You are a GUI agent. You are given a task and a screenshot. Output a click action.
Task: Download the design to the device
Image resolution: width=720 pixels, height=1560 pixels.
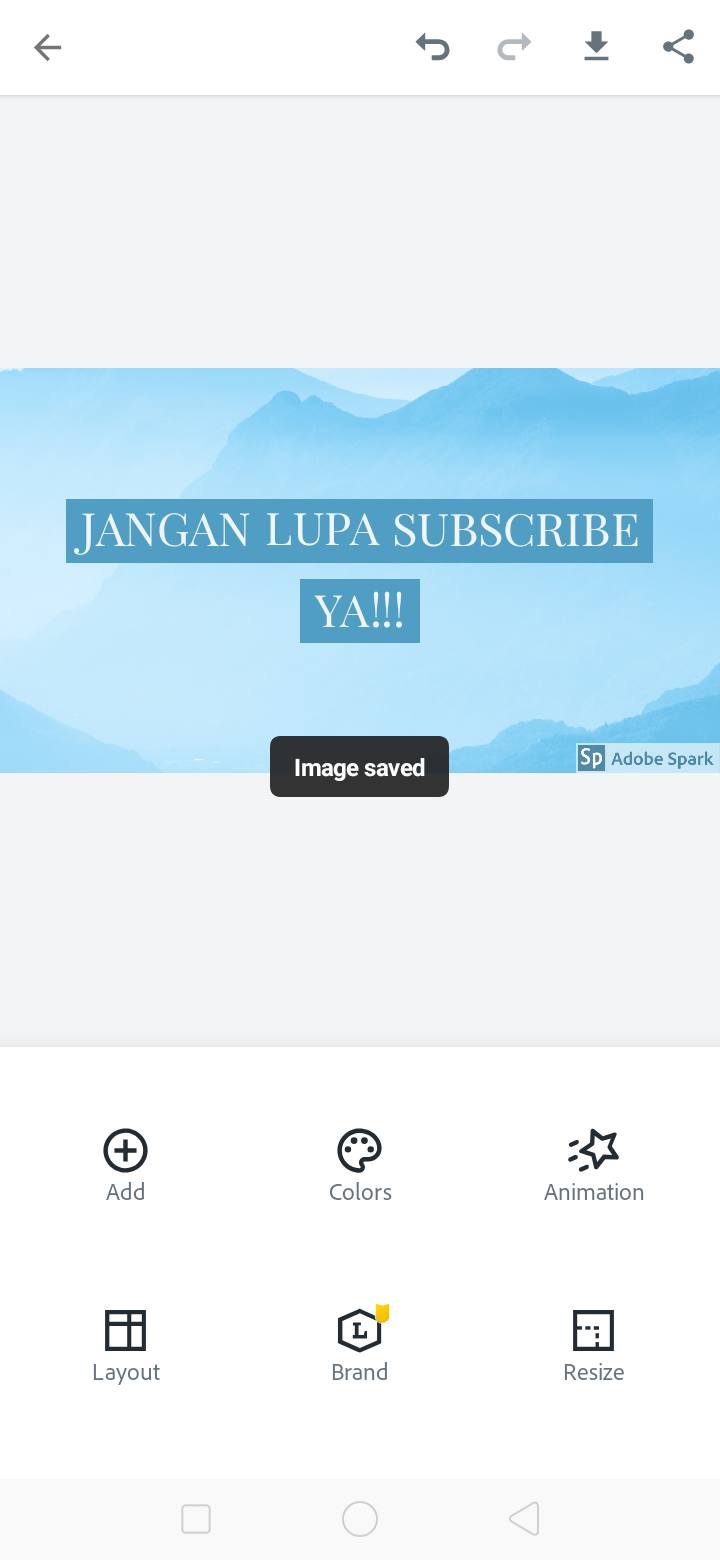(x=596, y=47)
